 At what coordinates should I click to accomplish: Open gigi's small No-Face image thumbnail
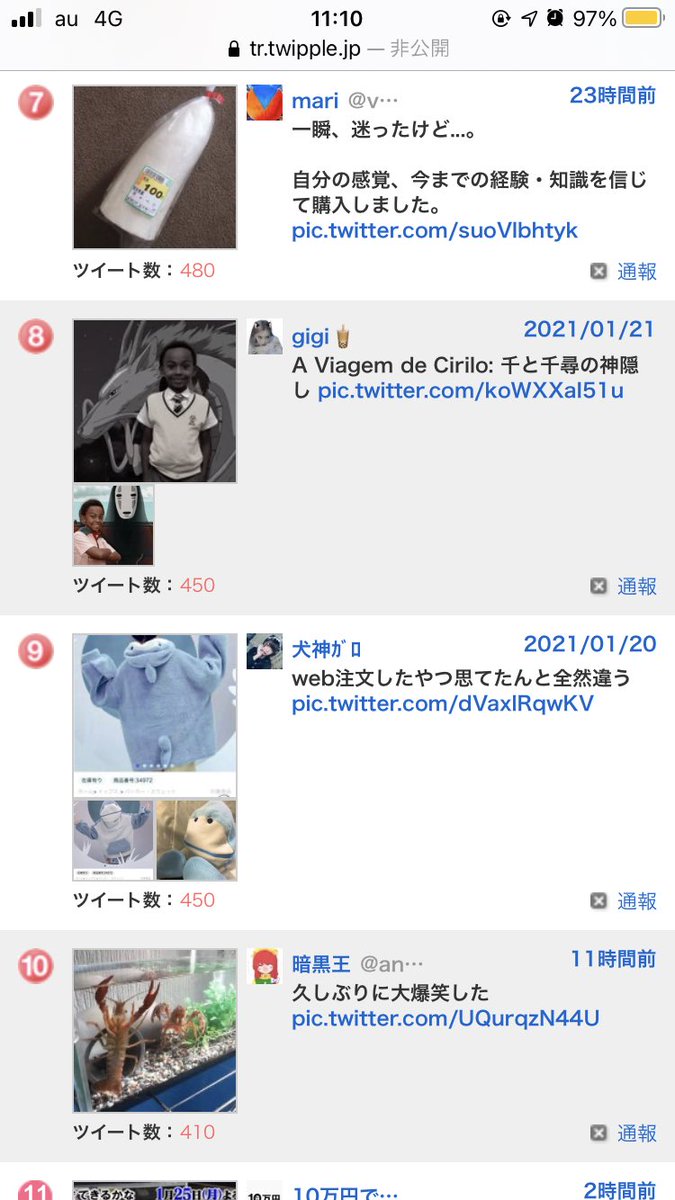114,525
